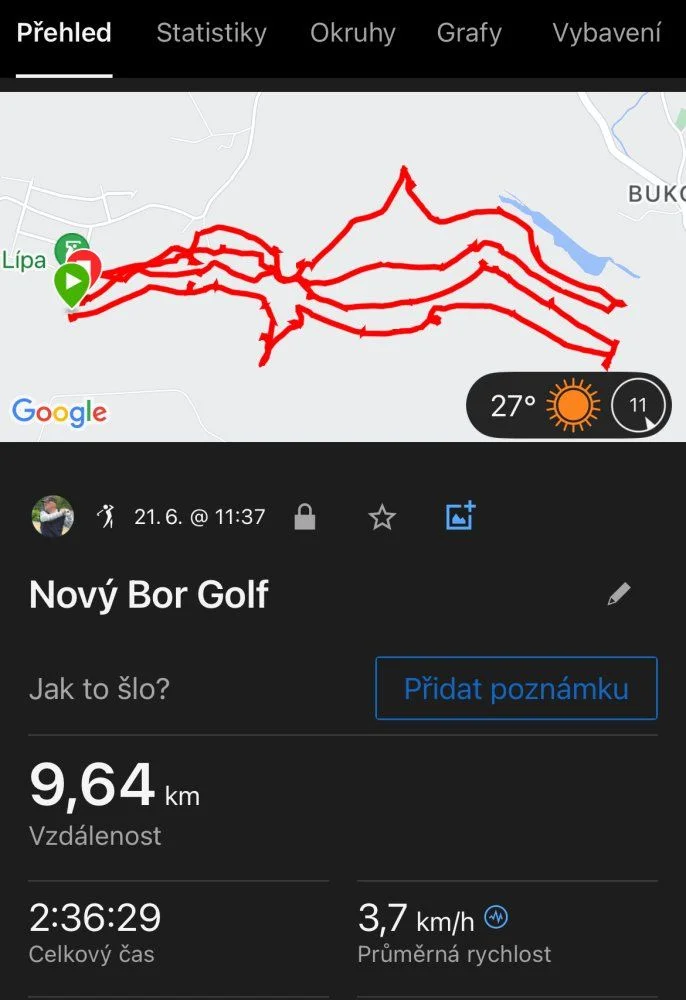Edit the activity name Nový Bor Golf
The width and height of the screenshot is (686, 1000).
(619, 595)
